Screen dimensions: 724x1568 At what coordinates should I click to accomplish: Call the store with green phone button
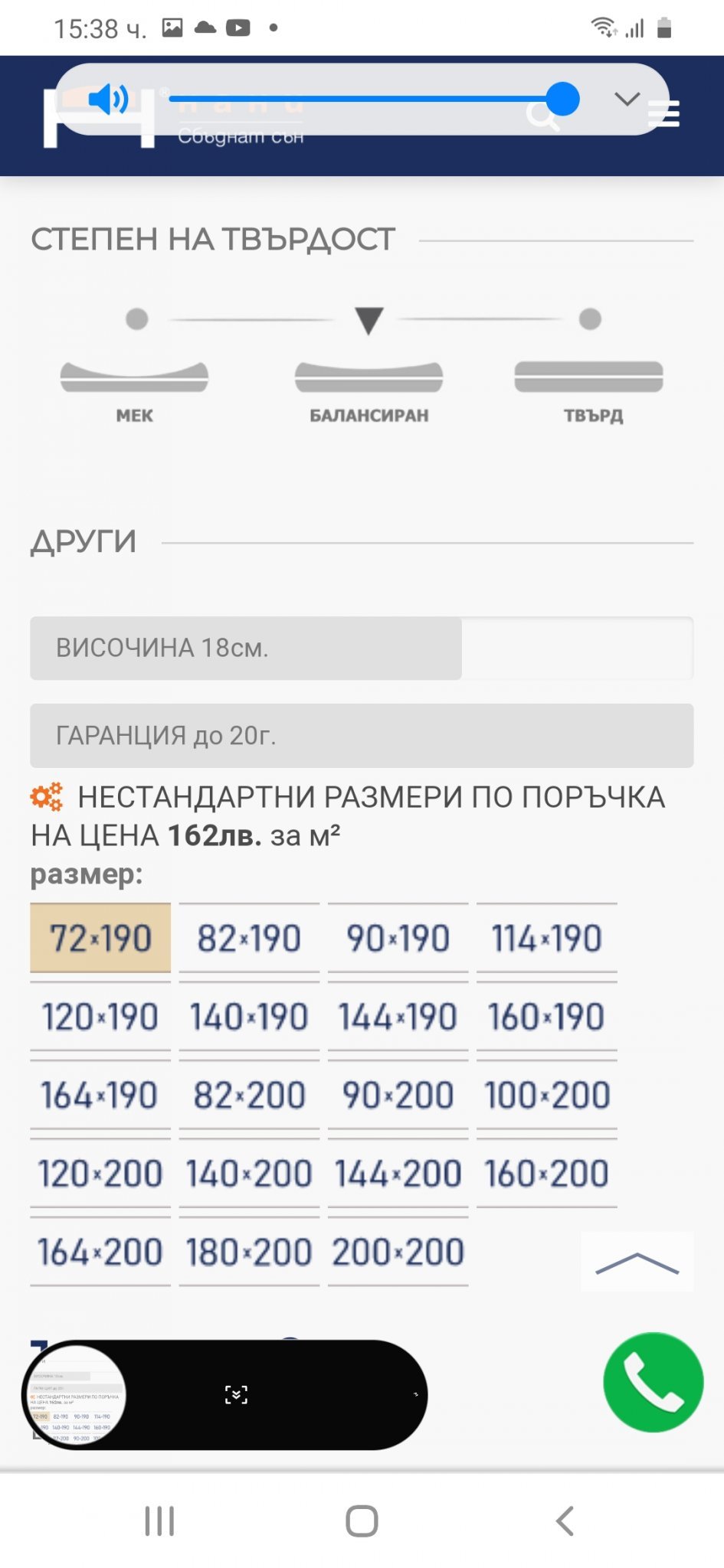point(653,1382)
